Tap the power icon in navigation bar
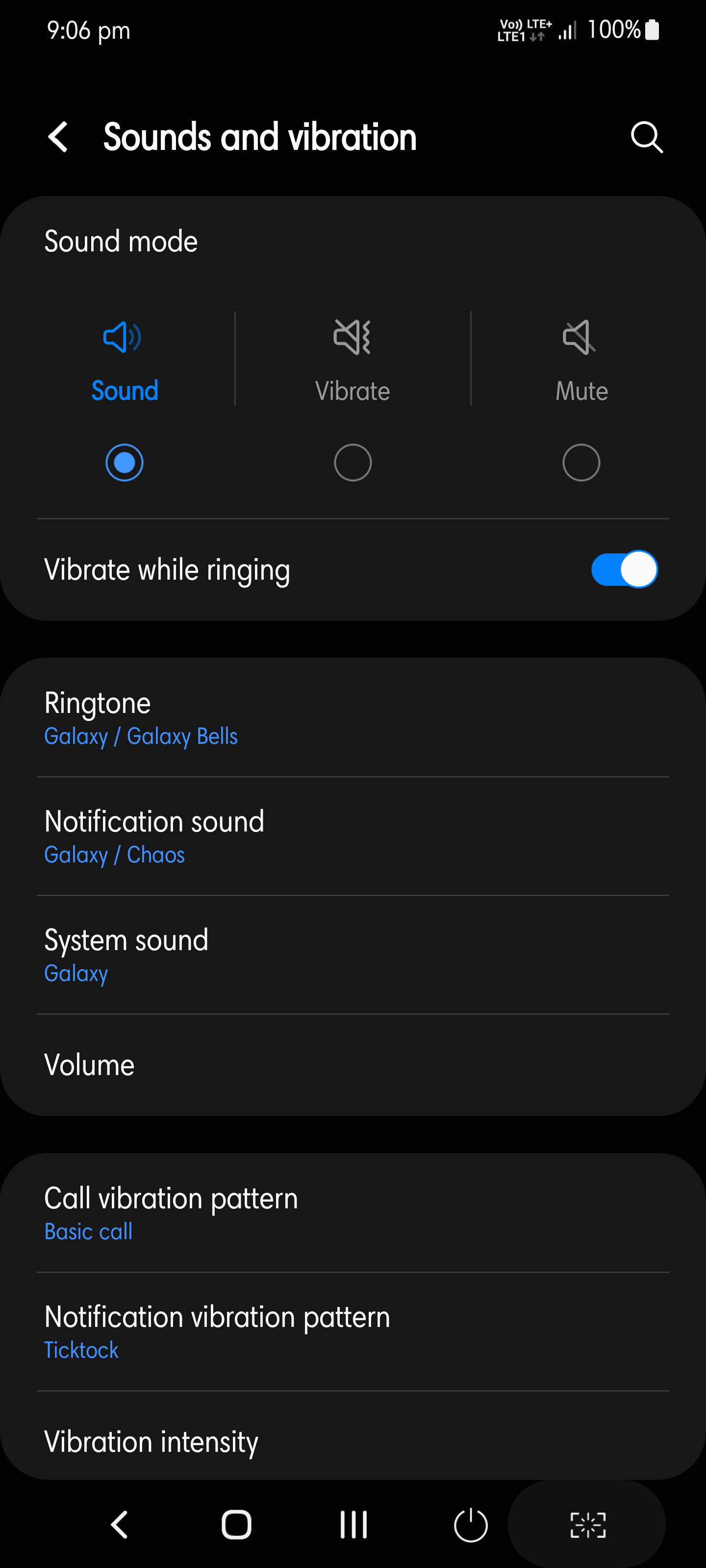This screenshot has height=1568, width=706. (x=471, y=1524)
